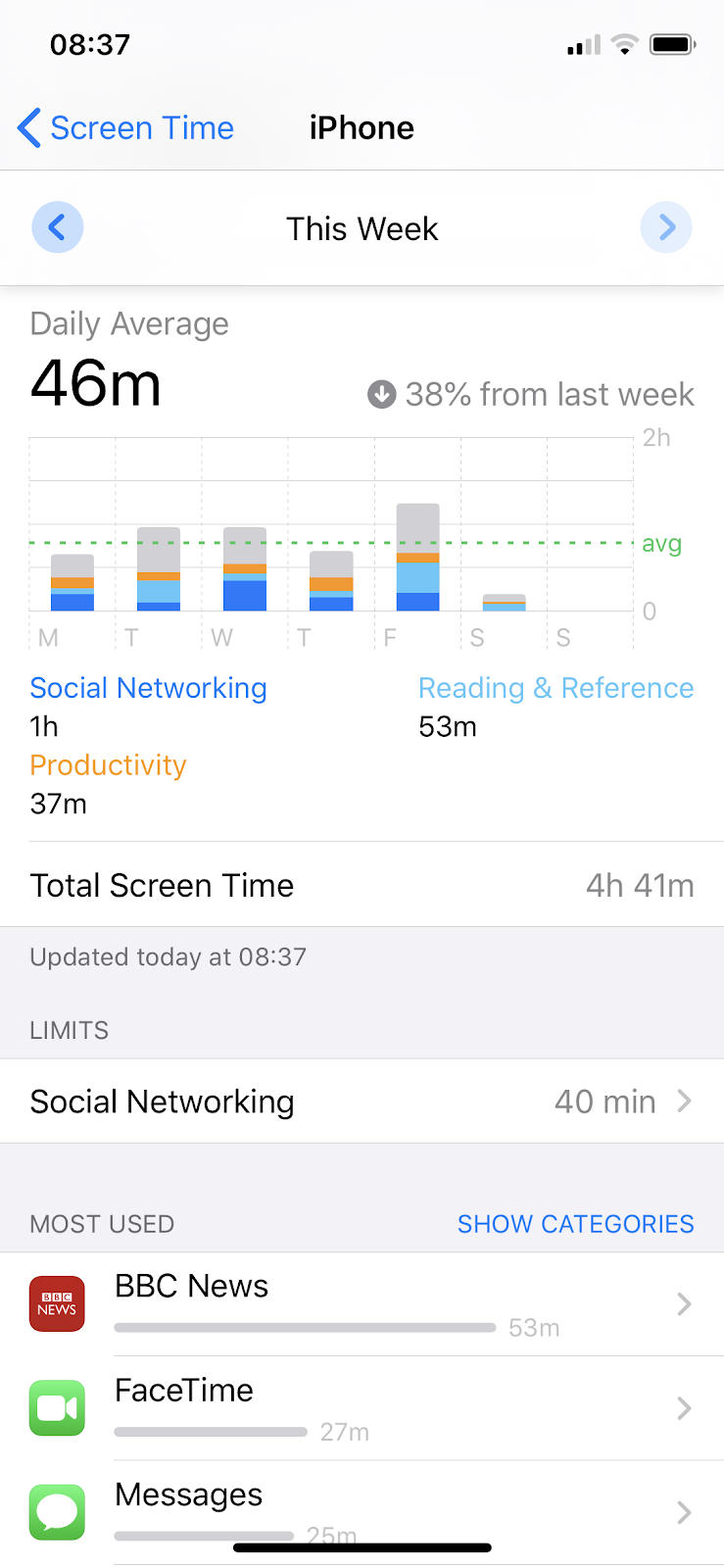Open Messages usage details
Screen dimensions: 724x1568
click(x=362, y=1509)
